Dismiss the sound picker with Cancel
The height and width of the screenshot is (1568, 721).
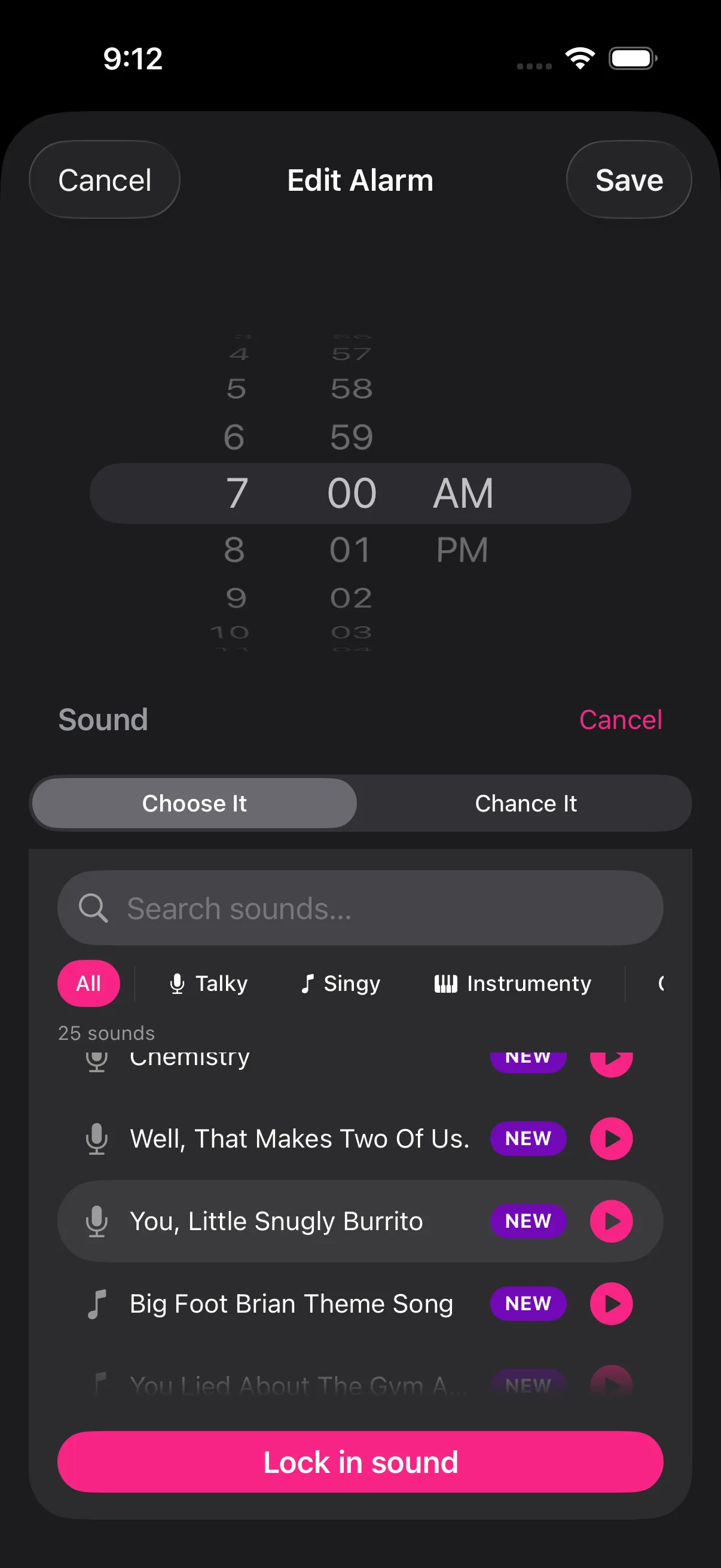tap(622, 719)
